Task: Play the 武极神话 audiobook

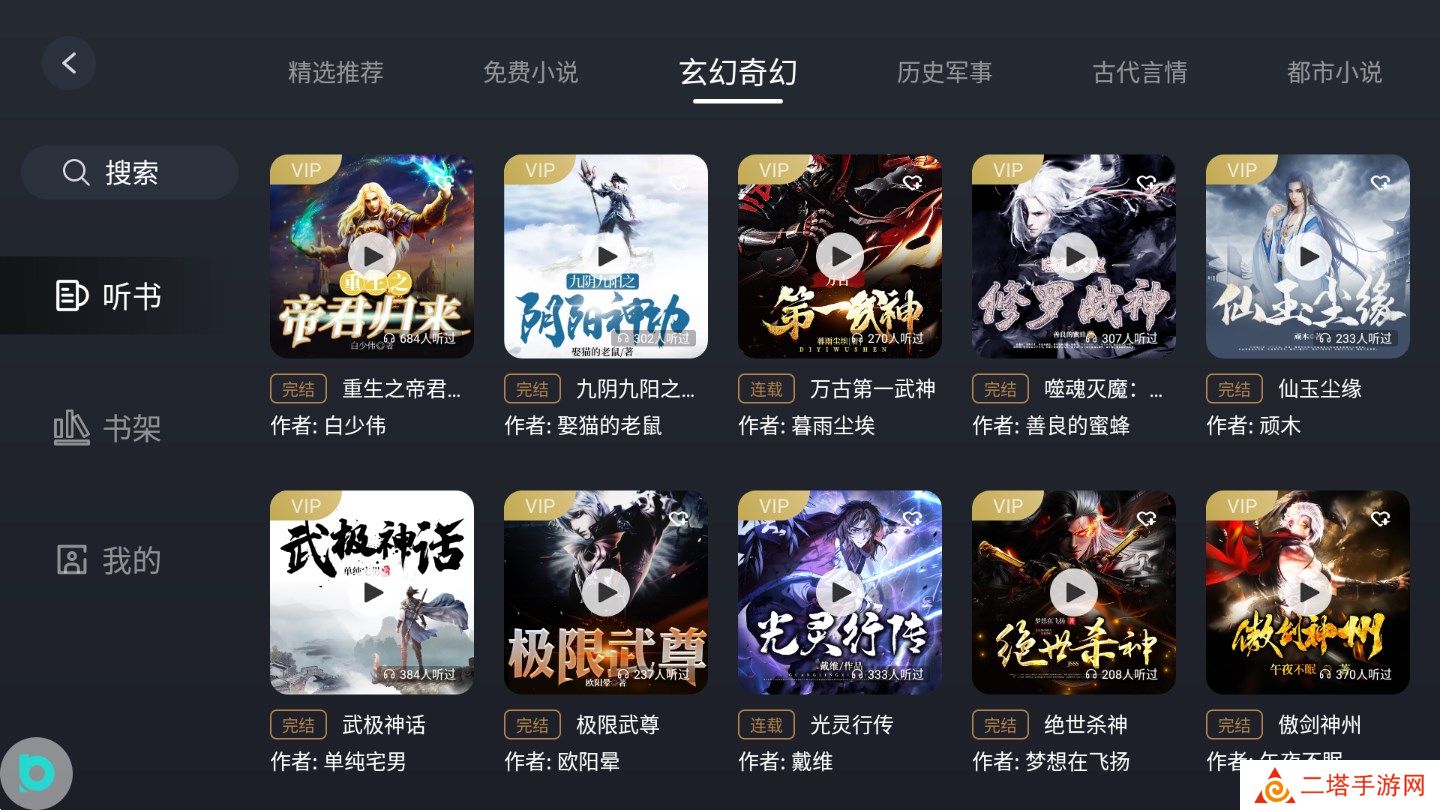Action: tap(372, 592)
